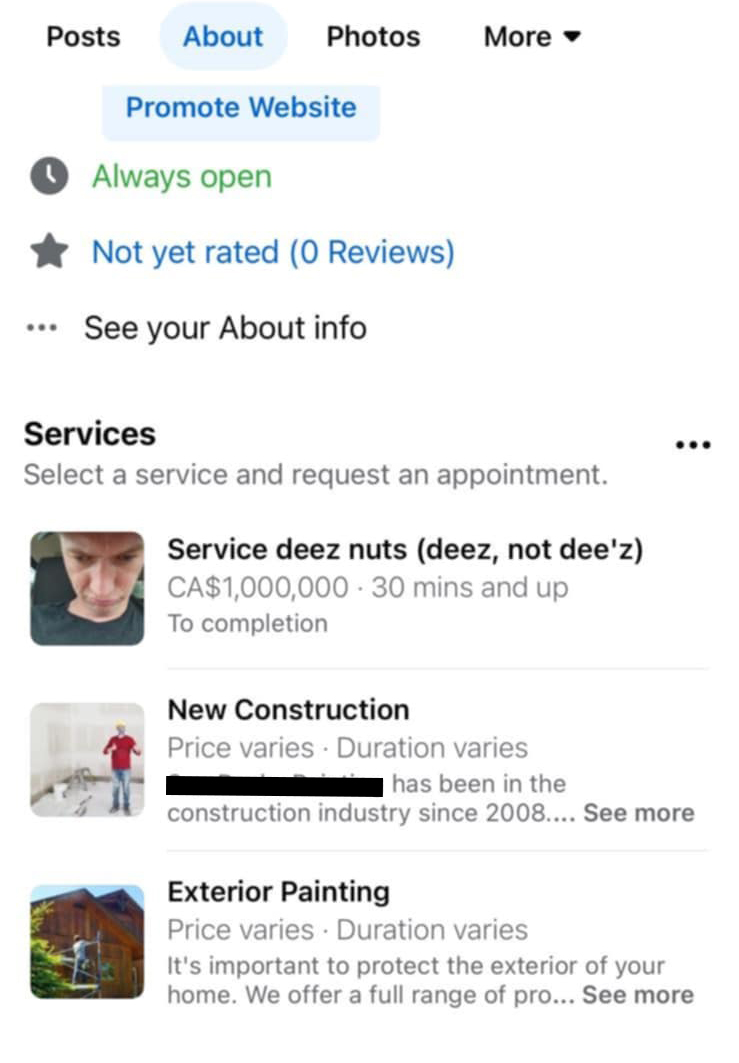The width and height of the screenshot is (739, 1063).
Task: Select the About tab
Action: (x=223, y=37)
